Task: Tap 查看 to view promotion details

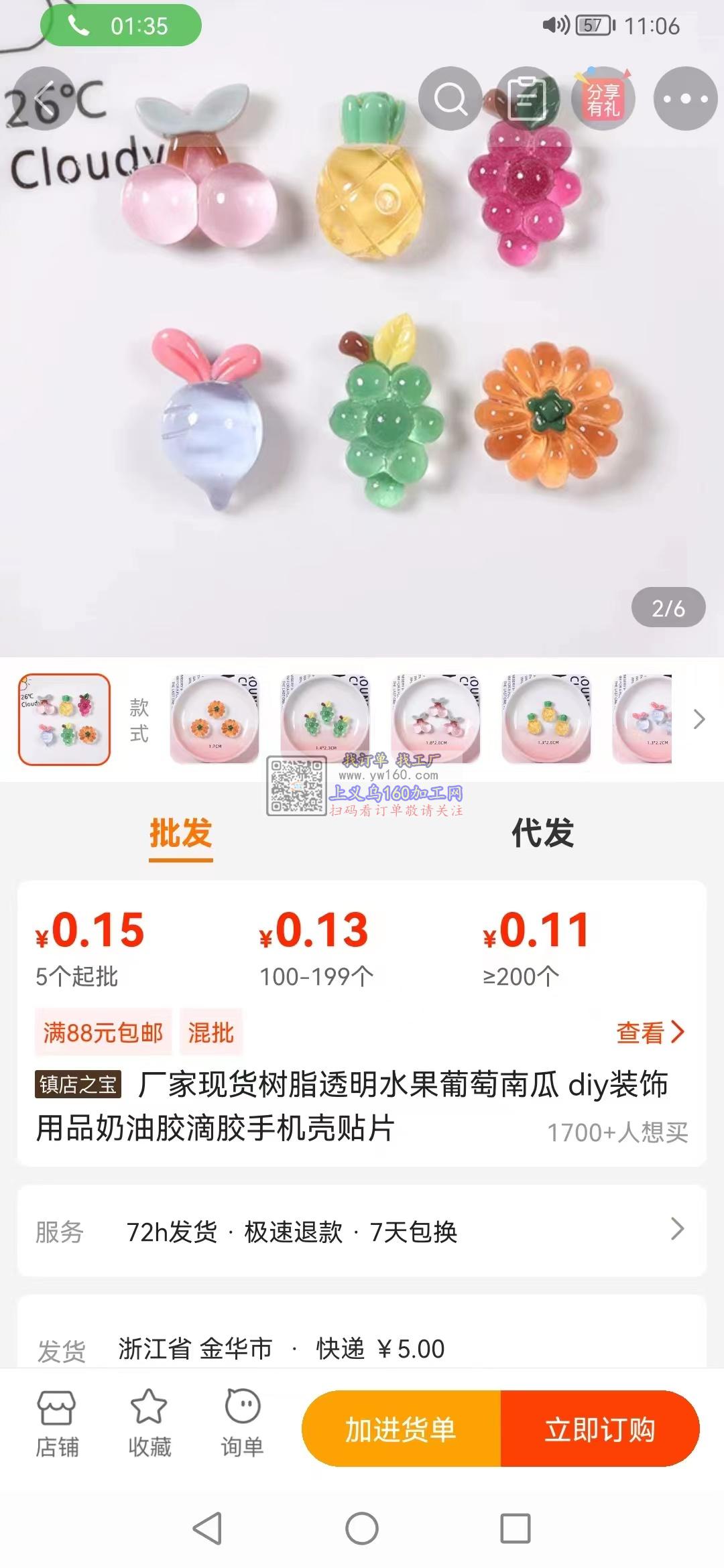Action: pos(650,1032)
